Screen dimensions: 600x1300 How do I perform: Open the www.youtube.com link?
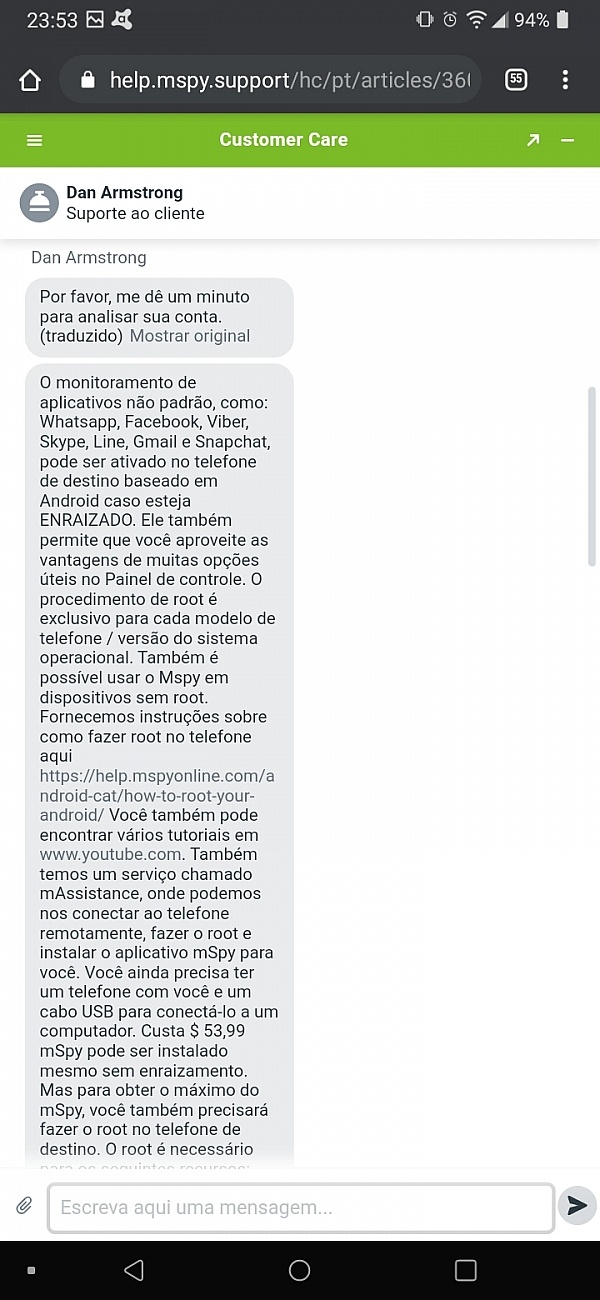point(111,854)
